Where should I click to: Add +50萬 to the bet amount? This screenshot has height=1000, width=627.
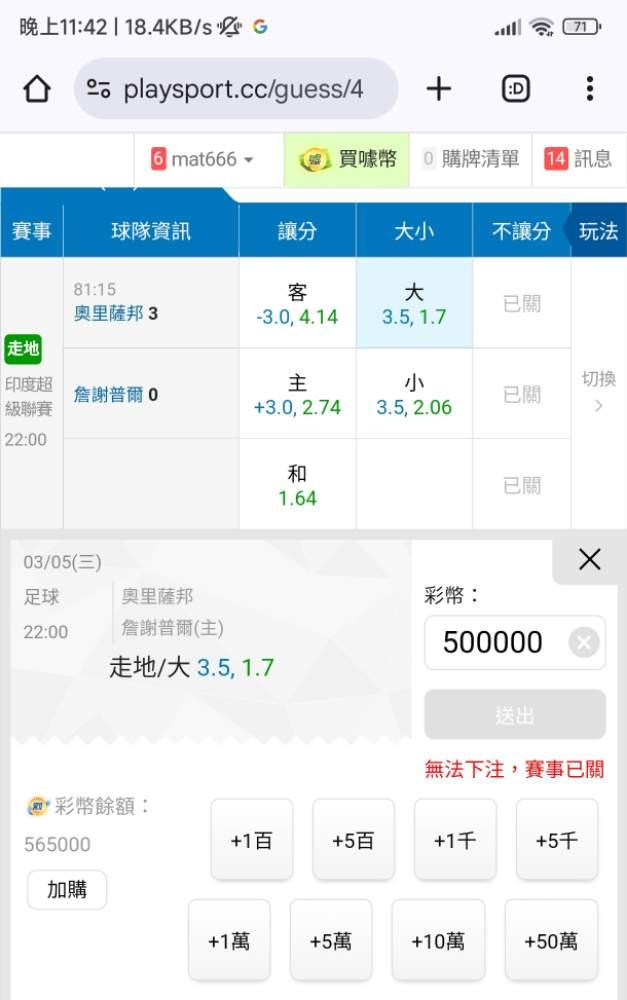click(551, 941)
